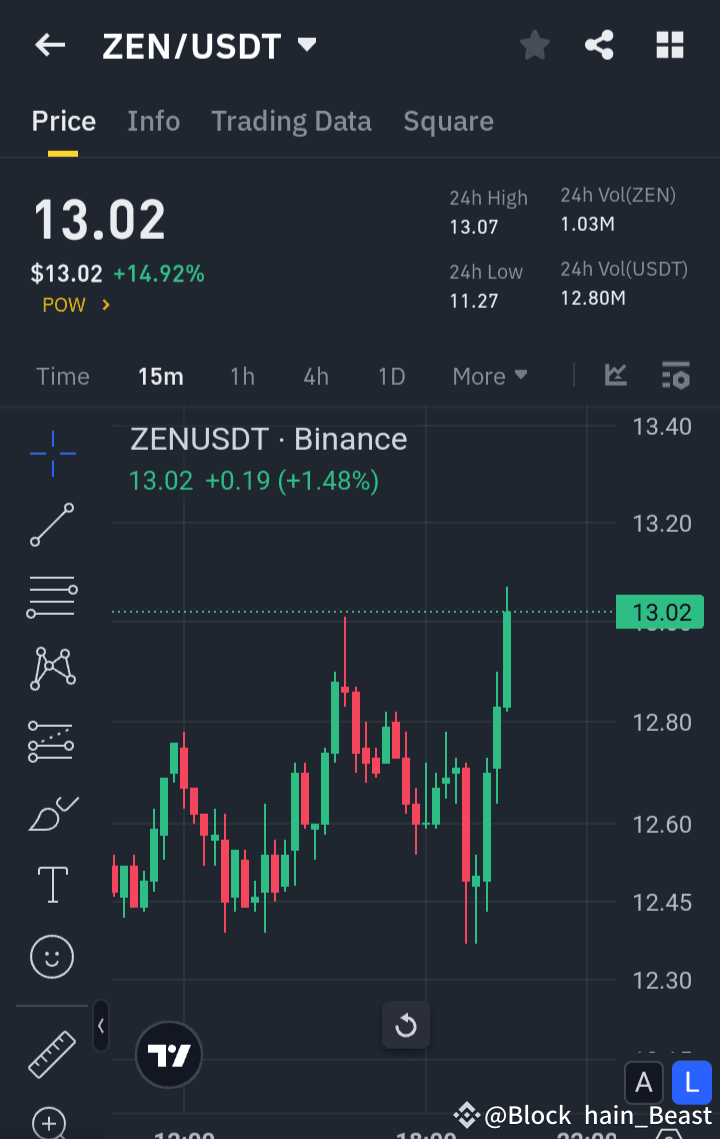The image size is (720, 1139).
Task: Collapse the drawing toolbar with the chevron
Action: 101,1027
